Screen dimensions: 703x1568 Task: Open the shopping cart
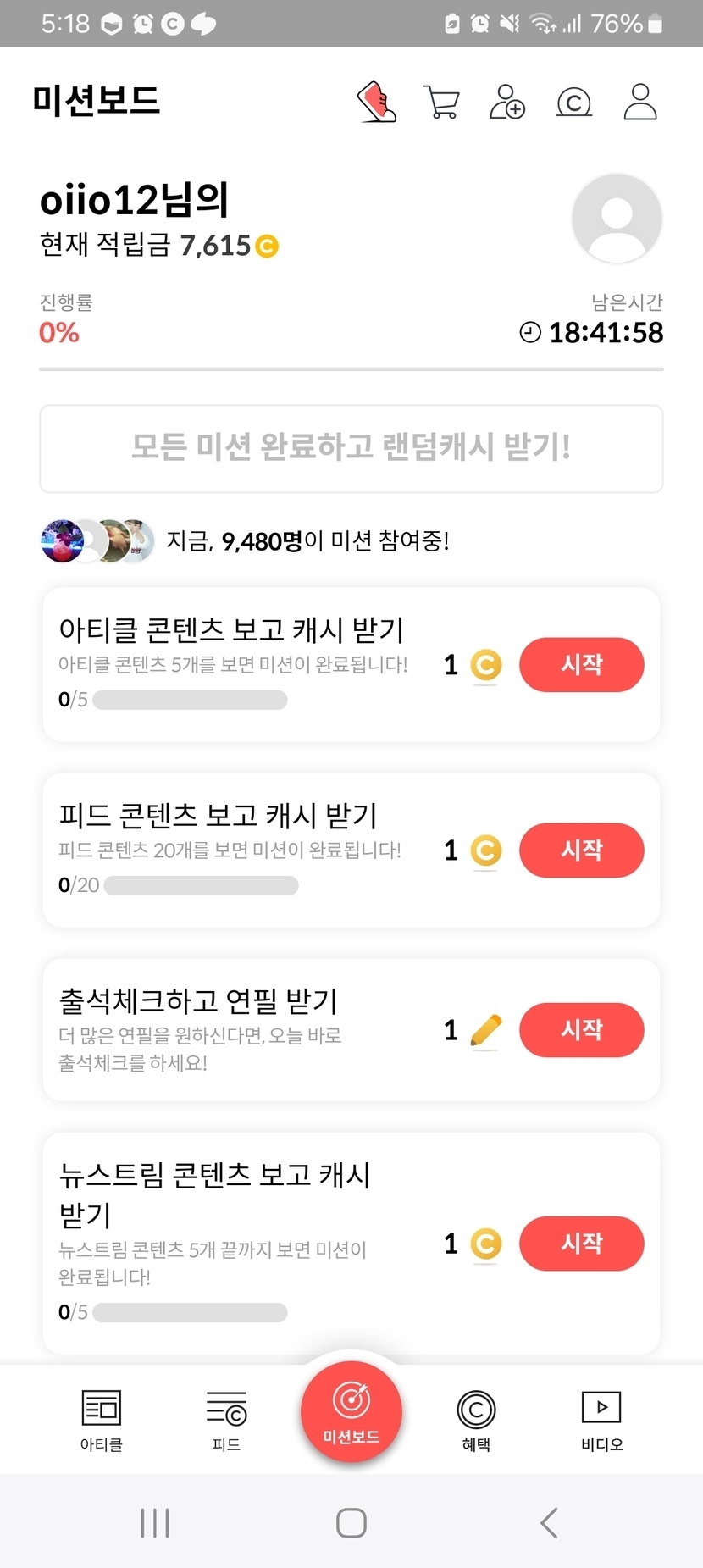pos(441,103)
